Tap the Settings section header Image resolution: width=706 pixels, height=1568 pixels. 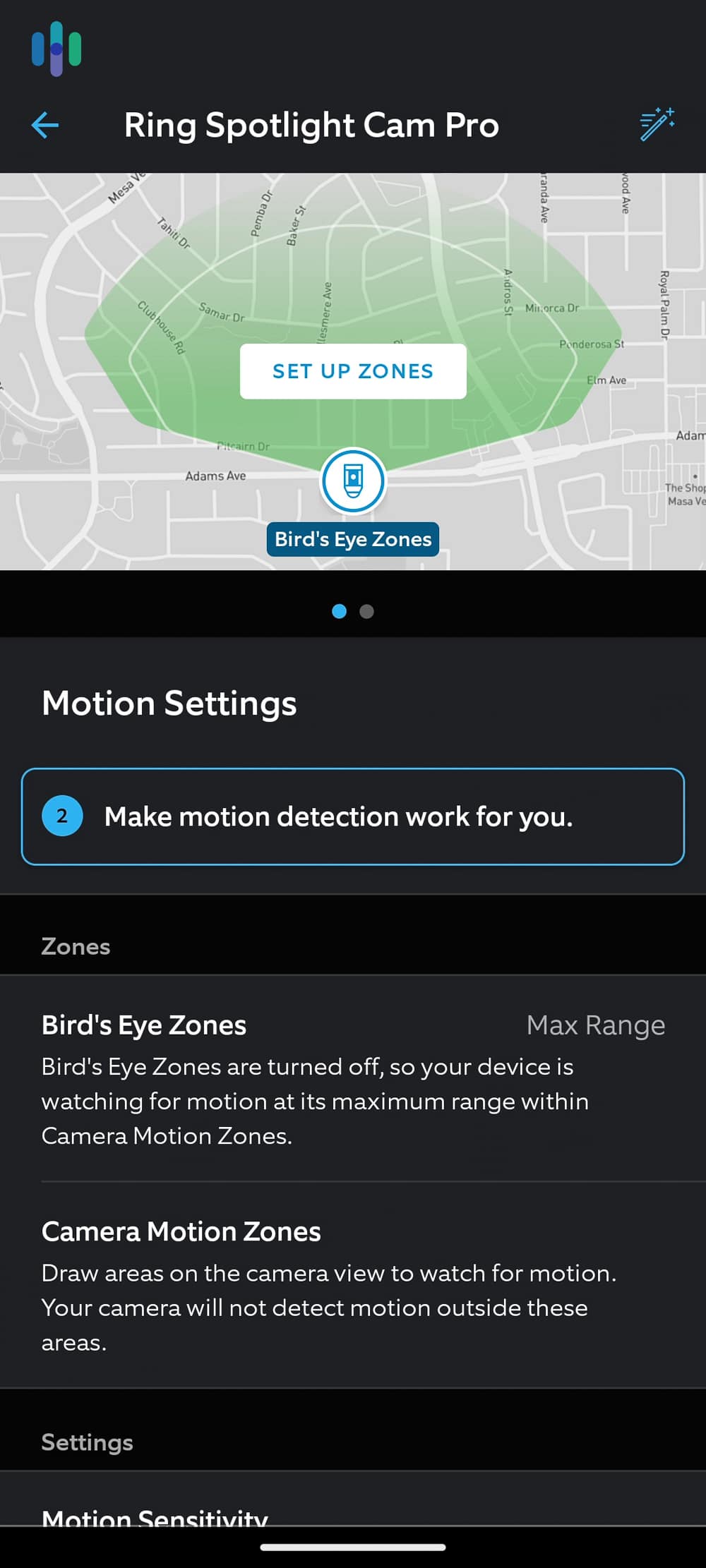87,1442
